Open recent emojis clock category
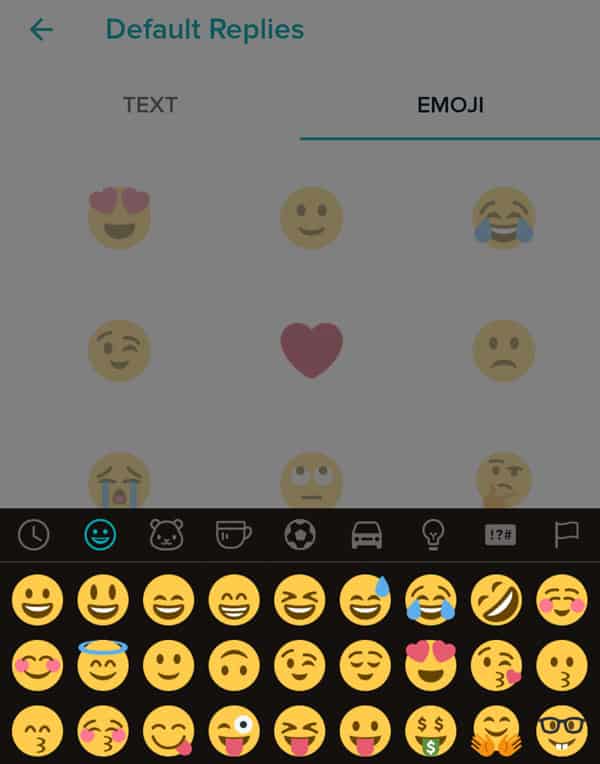This screenshot has width=600, height=764. coord(34,535)
